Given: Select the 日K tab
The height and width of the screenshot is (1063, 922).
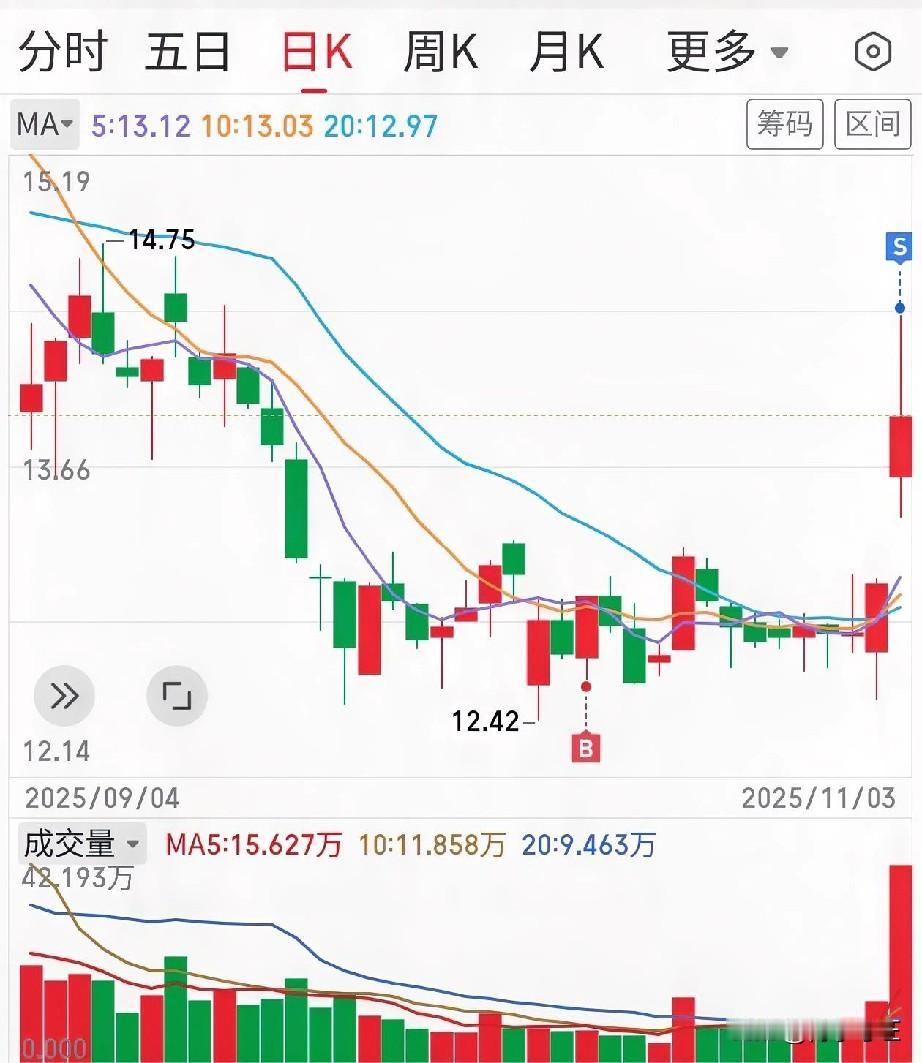Looking at the screenshot, I should click(x=315, y=52).
